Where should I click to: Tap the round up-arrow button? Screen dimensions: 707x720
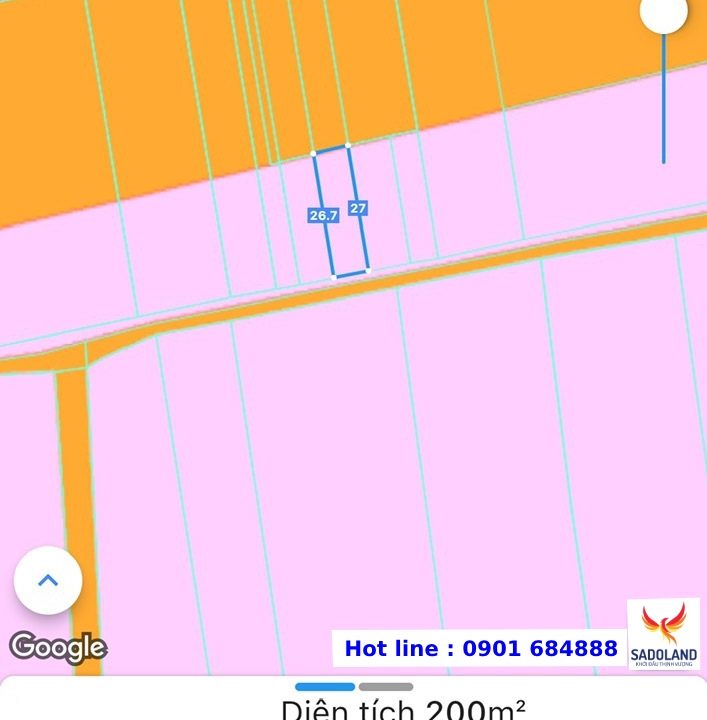click(48, 580)
